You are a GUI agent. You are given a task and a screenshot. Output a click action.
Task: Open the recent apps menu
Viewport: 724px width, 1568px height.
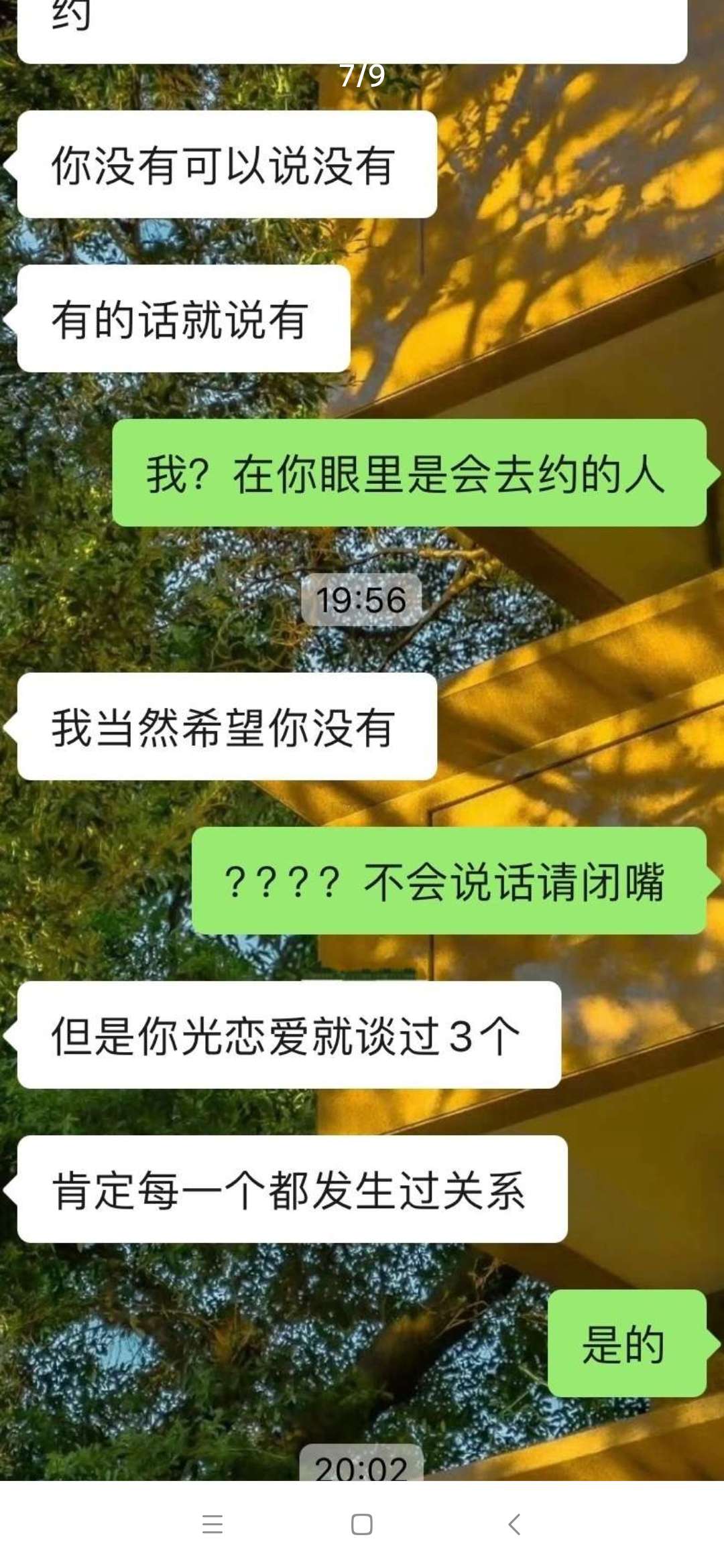tap(213, 1524)
